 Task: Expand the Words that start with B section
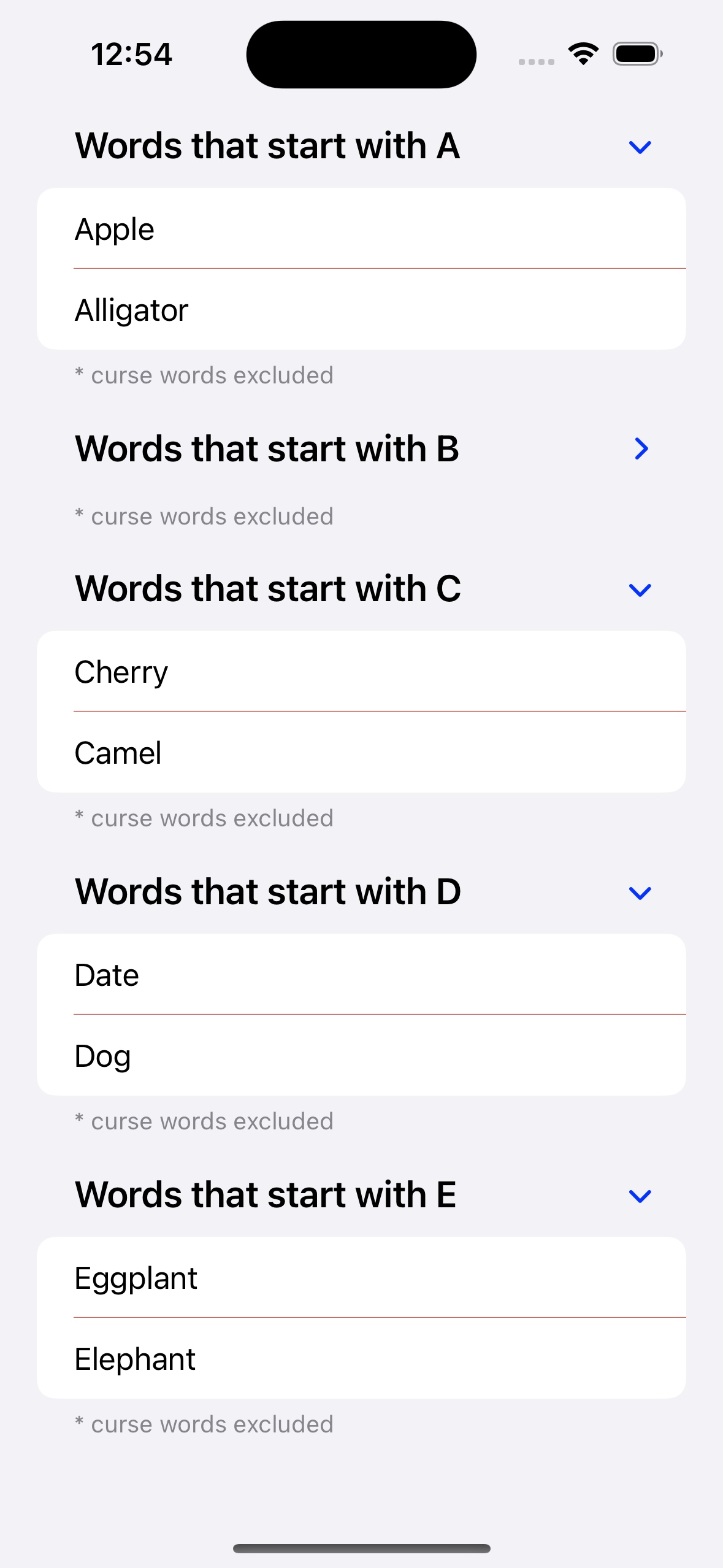[641, 449]
